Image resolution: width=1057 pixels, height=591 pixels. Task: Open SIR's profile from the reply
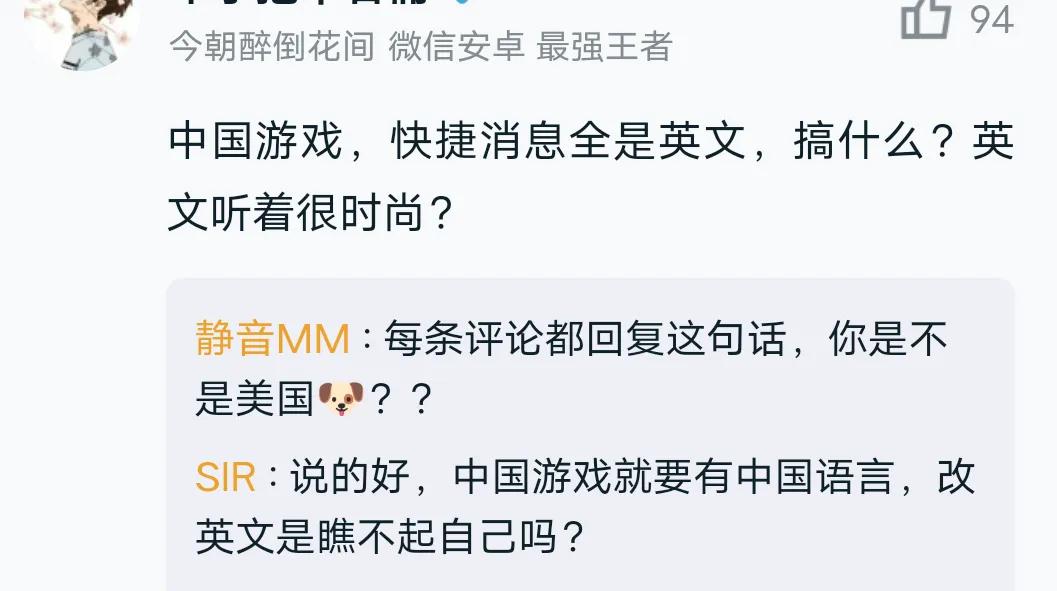(x=226, y=478)
